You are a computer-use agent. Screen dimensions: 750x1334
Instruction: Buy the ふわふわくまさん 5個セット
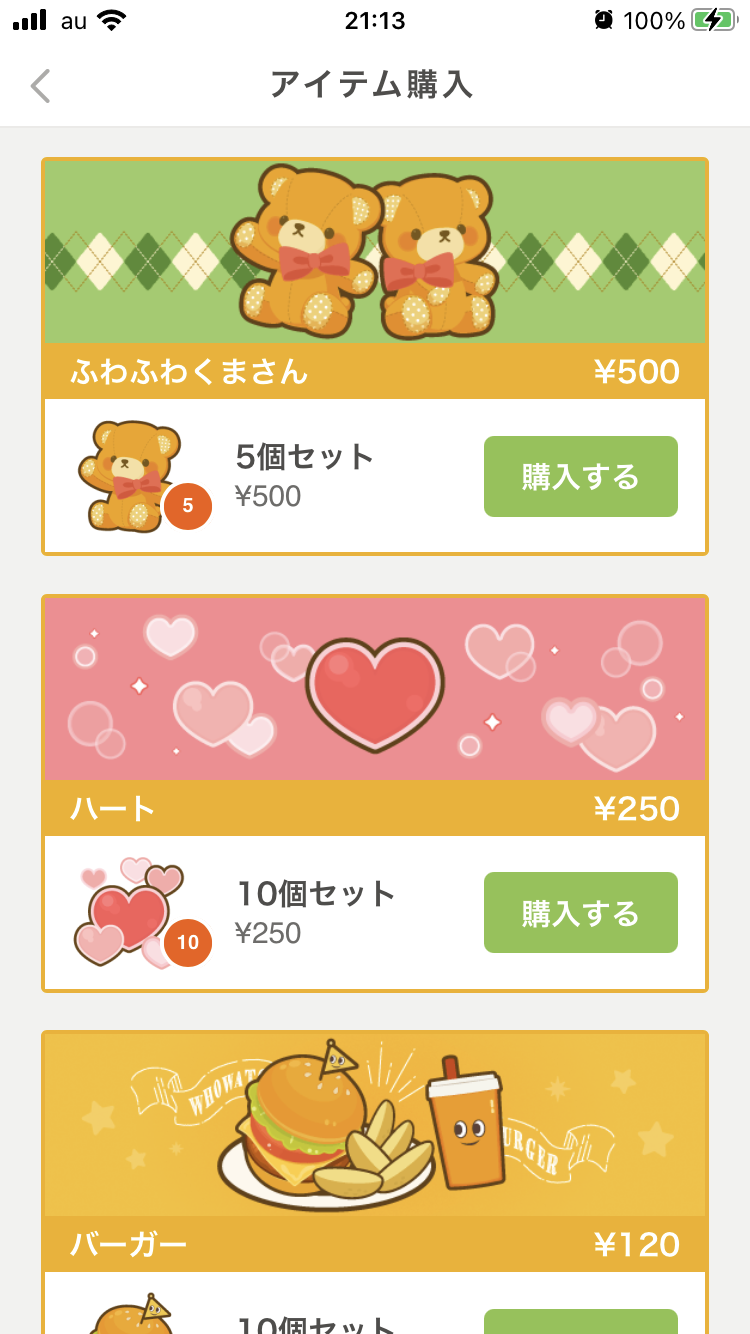click(x=580, y=477)
